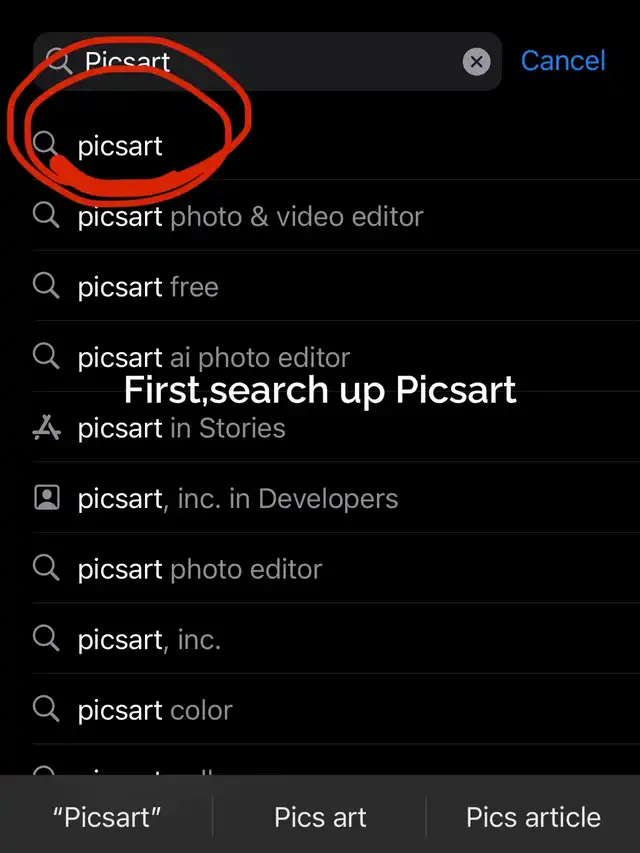Pick keyboard suggestion "Pics article"
Viewport: 640px width, 853px height.
533,817
